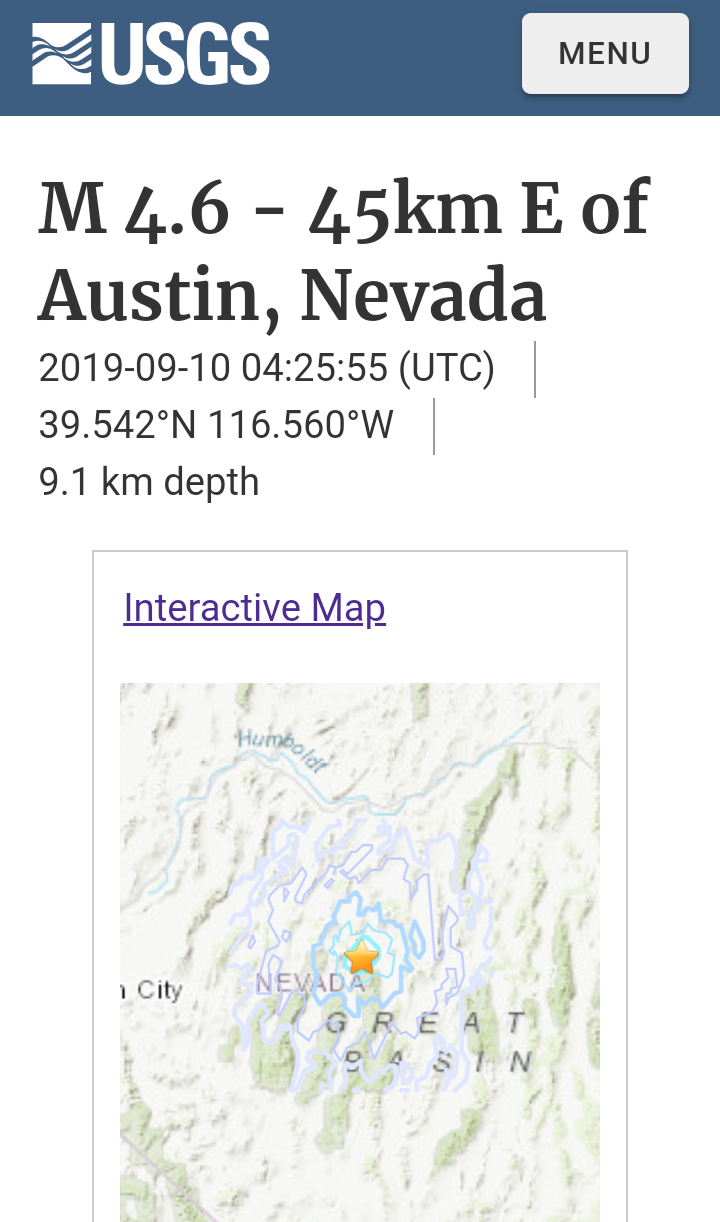Open the earthquake map thumbnail
The width and height of the screenshot is (720, 1222).
pyautogui.click(x=360, y=950)
